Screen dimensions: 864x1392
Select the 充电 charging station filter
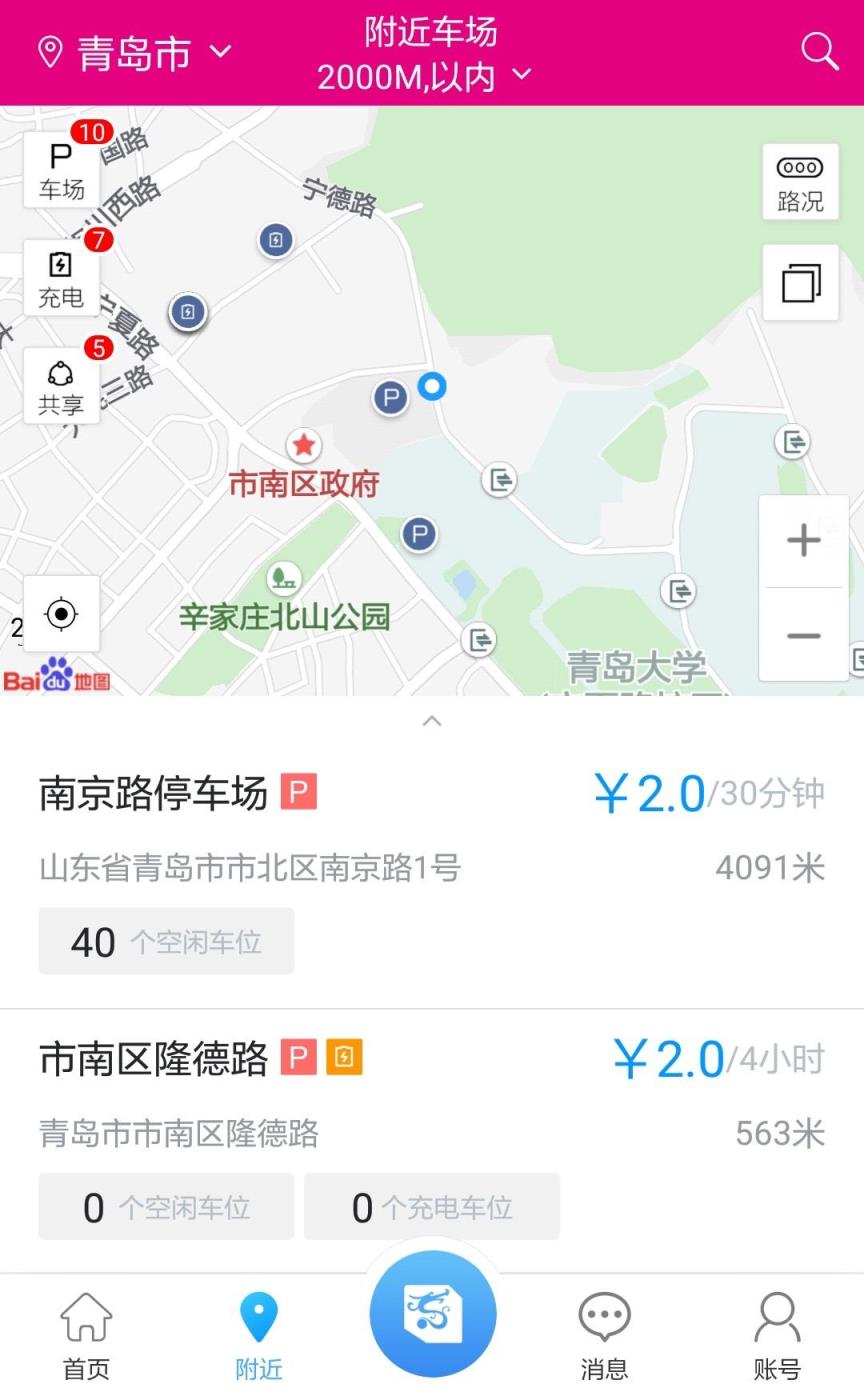click(60, 277)
